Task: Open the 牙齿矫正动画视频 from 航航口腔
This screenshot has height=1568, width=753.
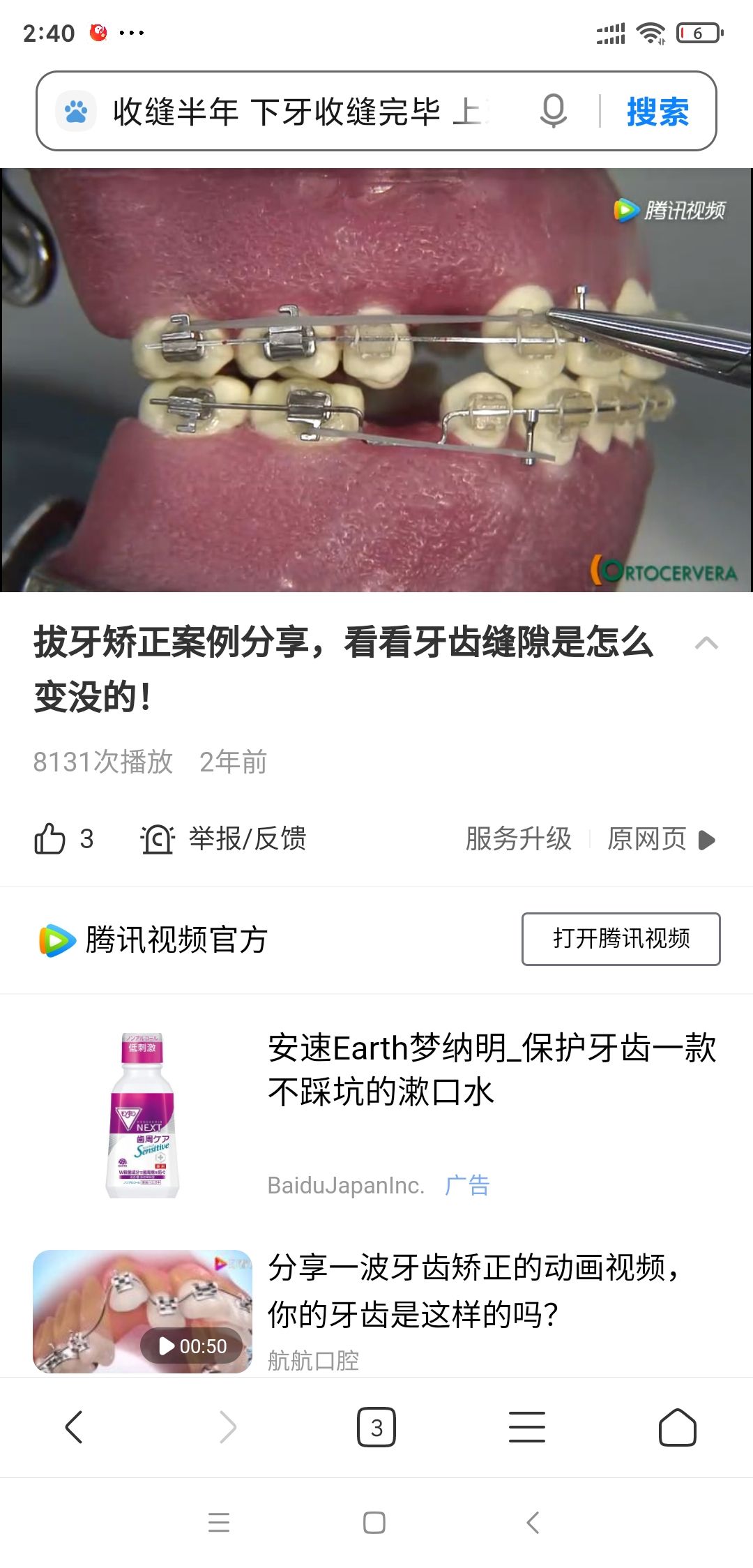Action: 474,1290
